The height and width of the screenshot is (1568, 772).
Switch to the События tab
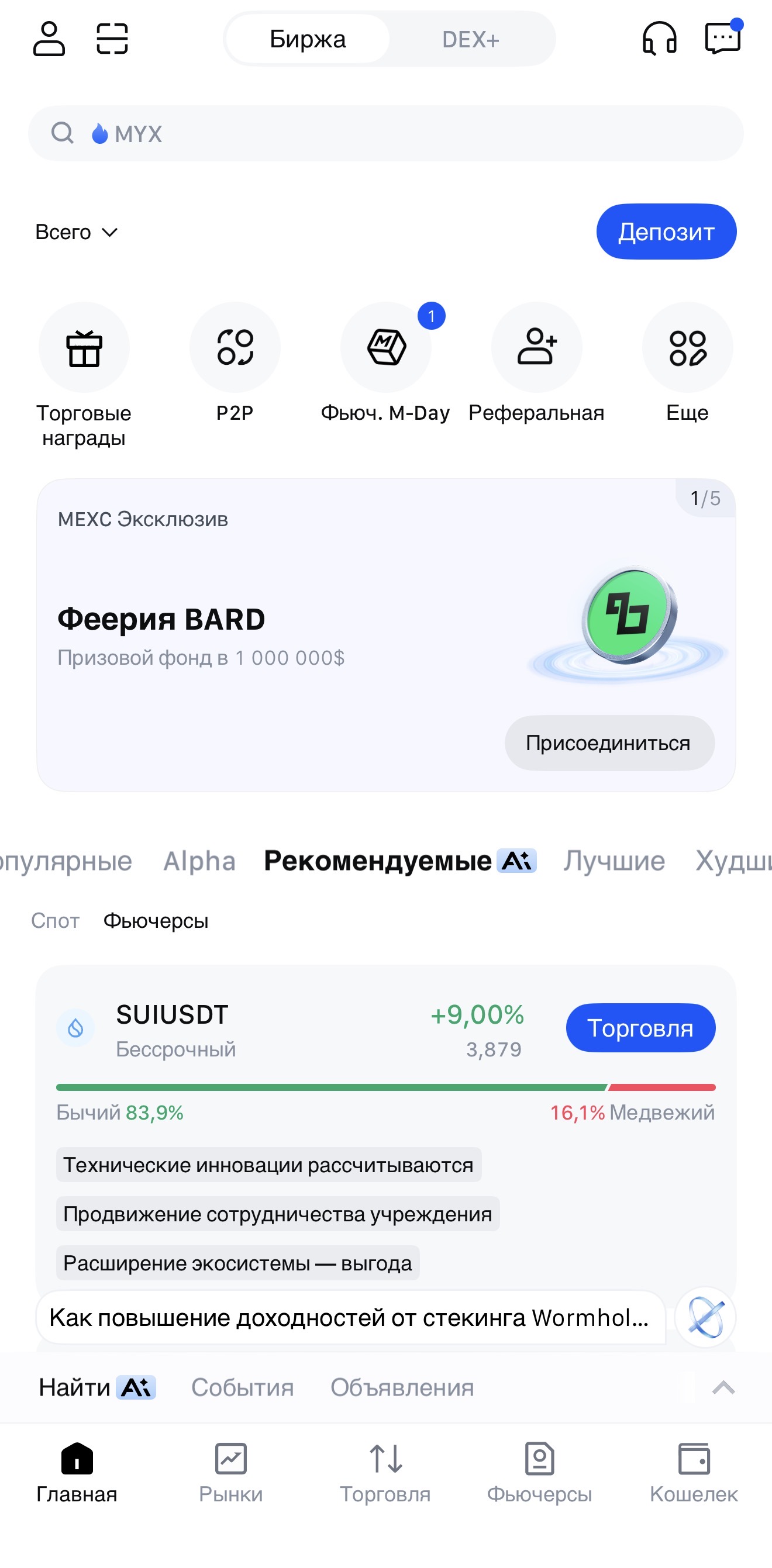tap(242, 1388)
